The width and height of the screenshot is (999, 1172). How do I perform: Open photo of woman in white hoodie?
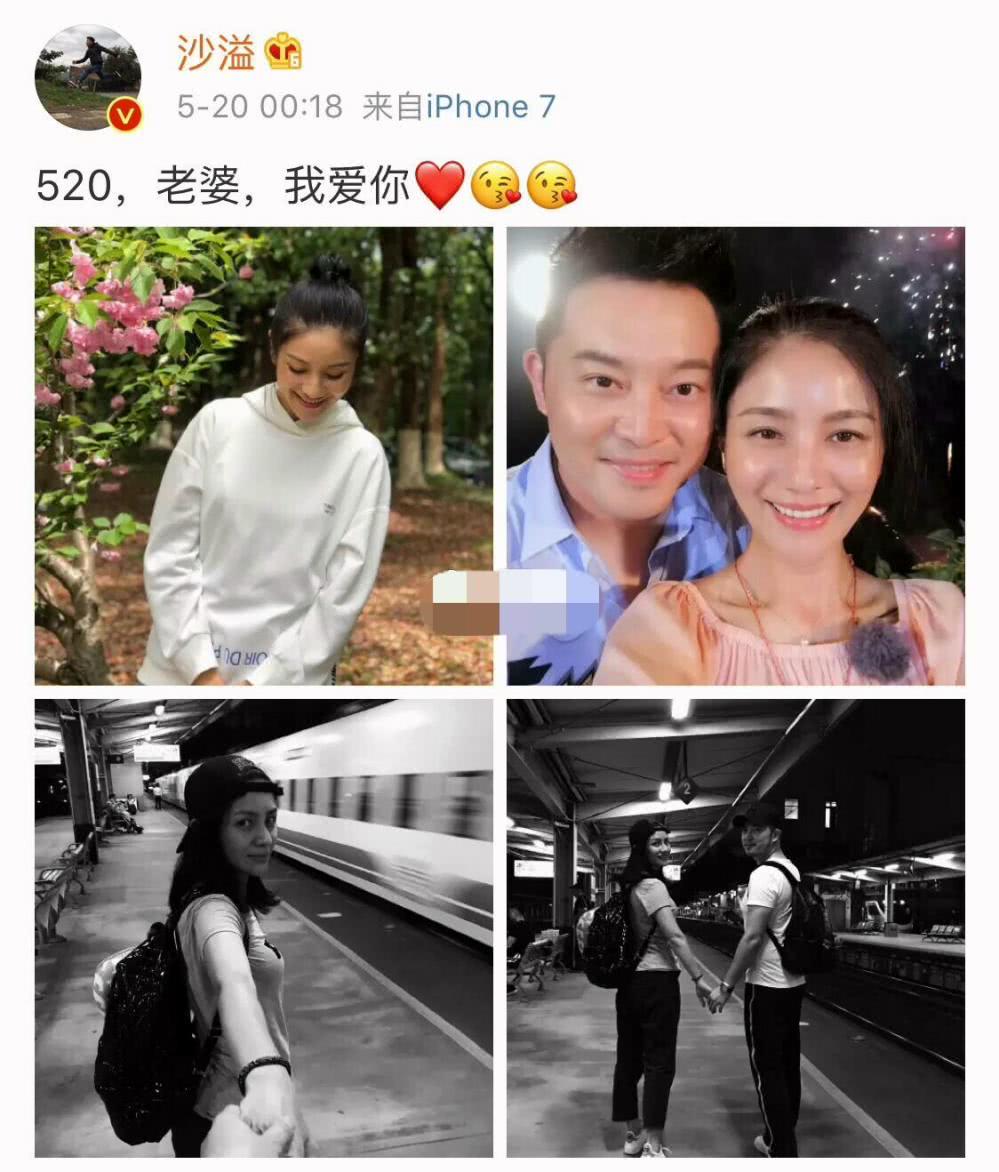coord(264,456)
